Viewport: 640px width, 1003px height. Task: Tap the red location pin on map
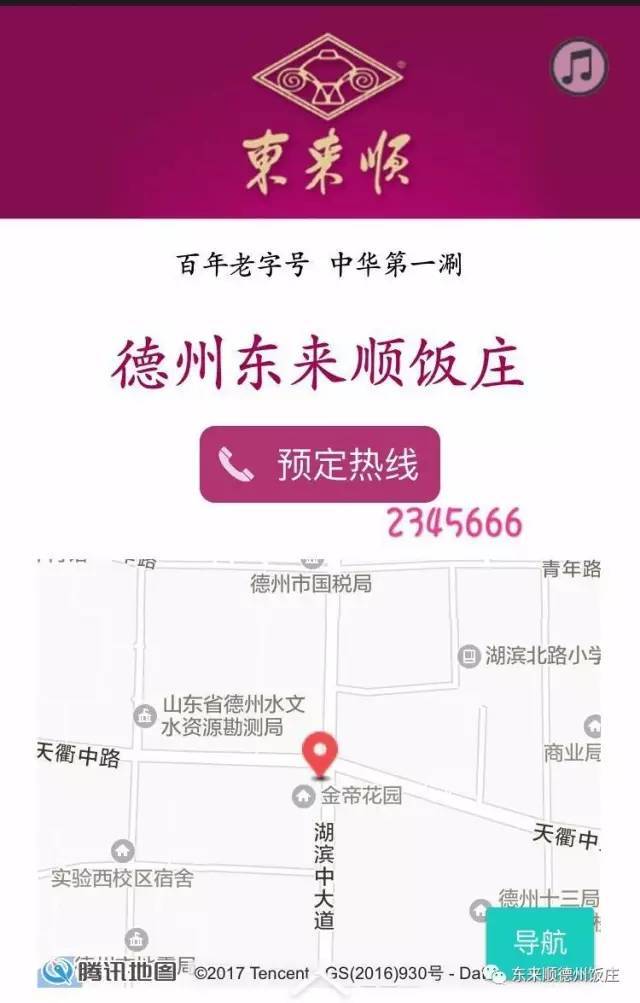[320, 752]
